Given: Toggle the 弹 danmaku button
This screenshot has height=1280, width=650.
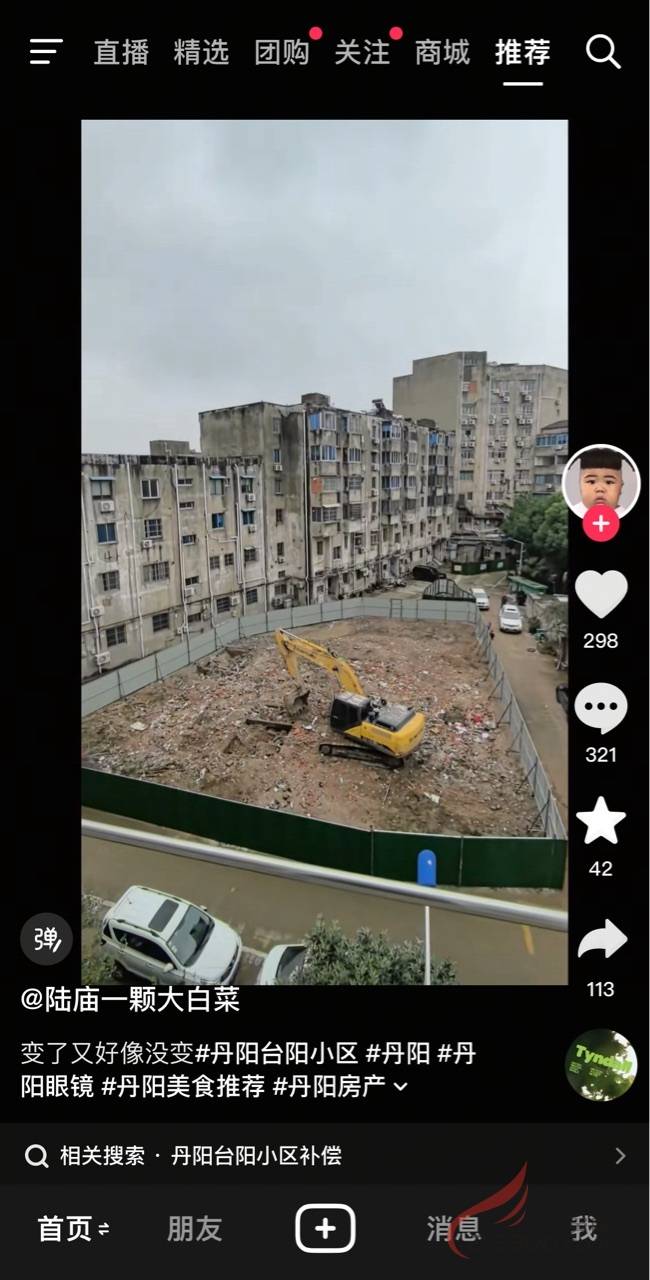Looking at the screenshot, I should coord(47,939).
